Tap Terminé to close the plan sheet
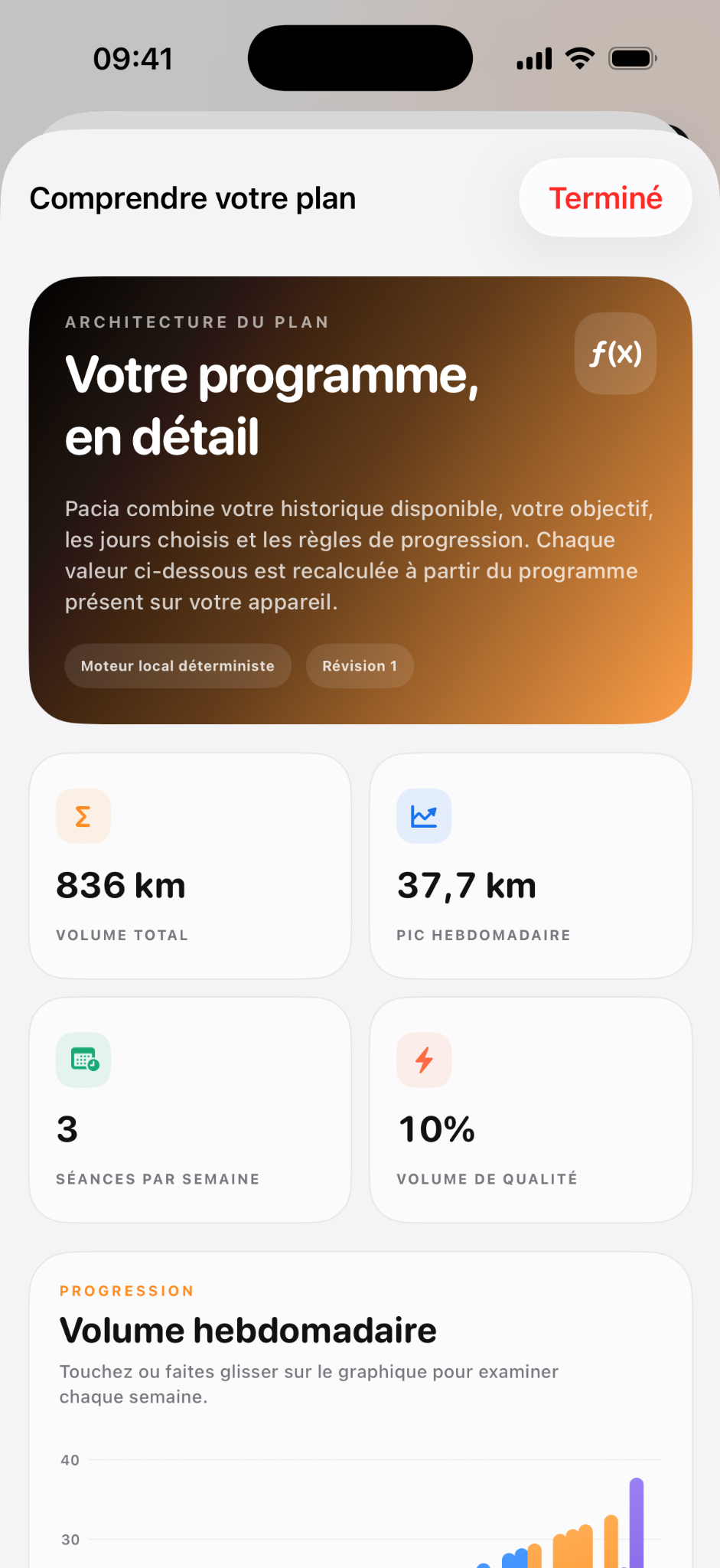Screen dimensions: 720x1568 pos(605,198)
